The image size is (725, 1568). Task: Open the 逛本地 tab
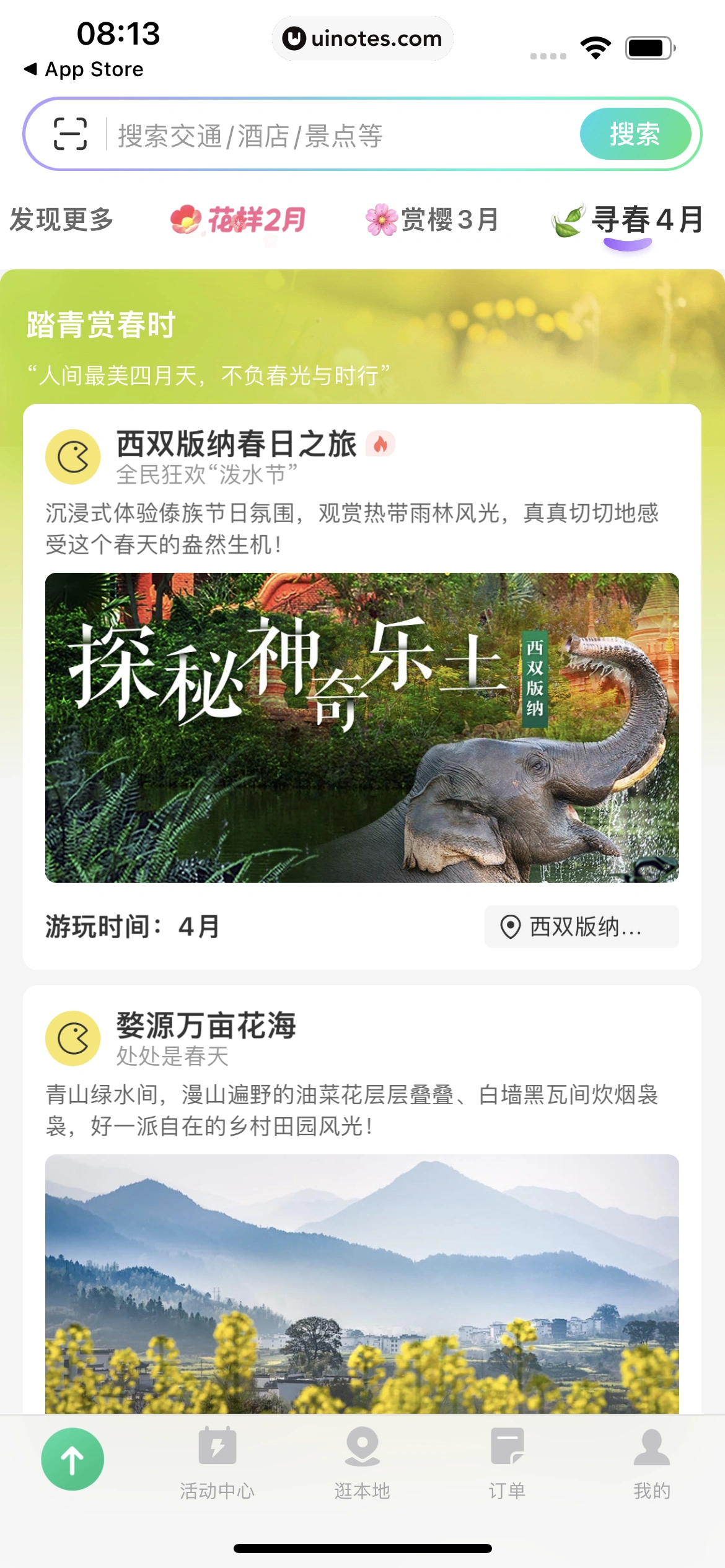pyautogui.click(x=362, y=1463)
